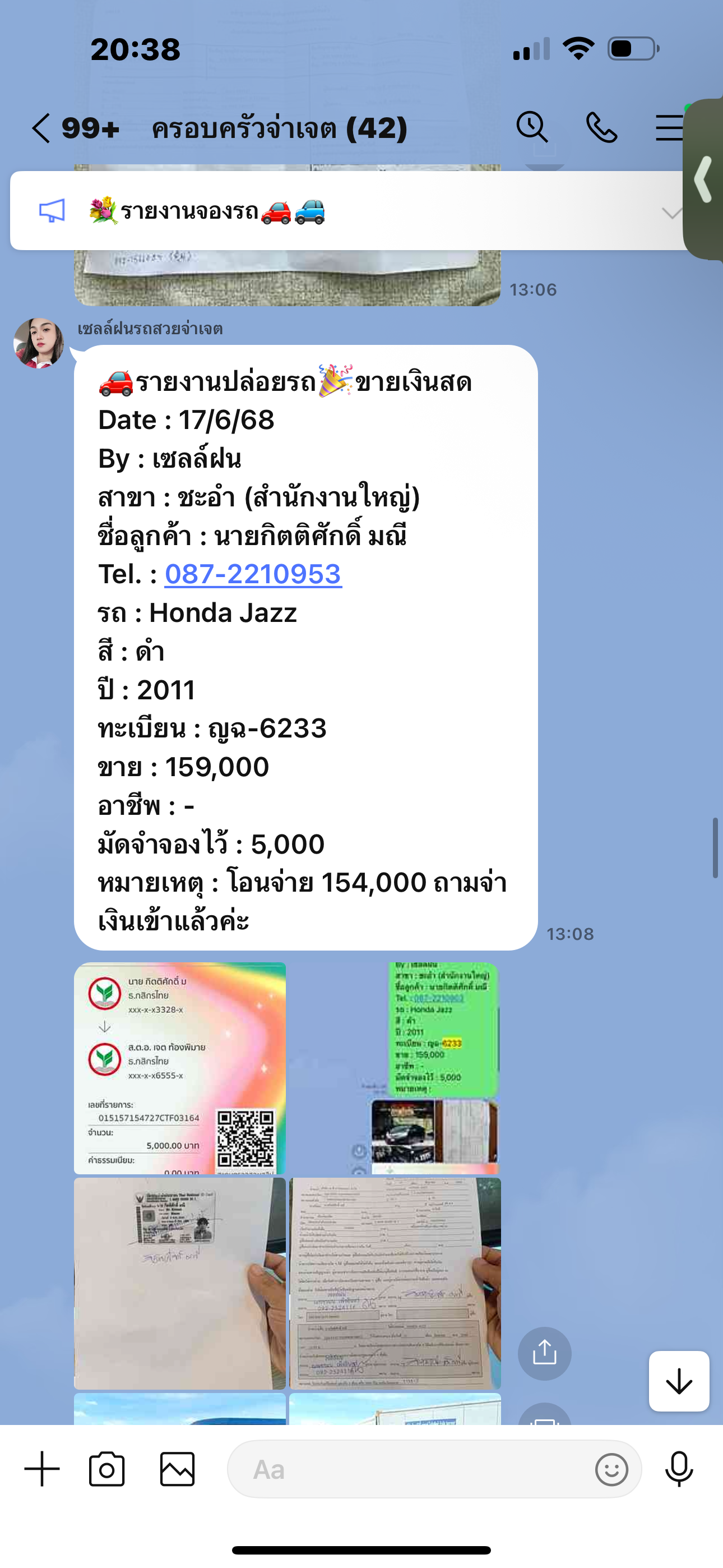
Task: Open the chat menu
Action: click(x=669, y=128)
